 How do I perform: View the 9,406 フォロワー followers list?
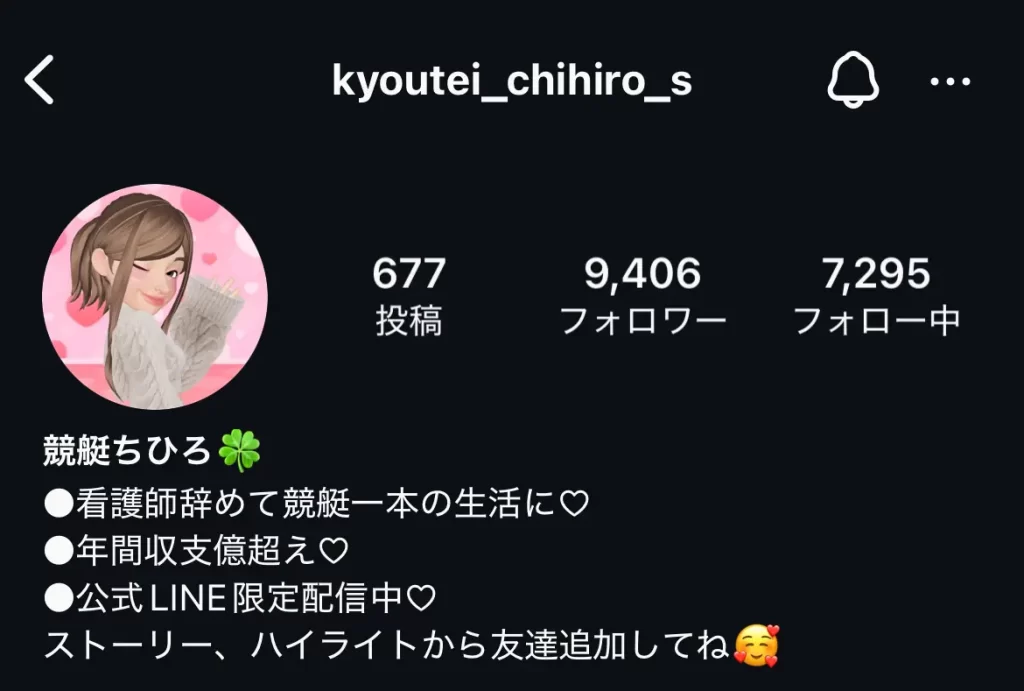[642, 296]
